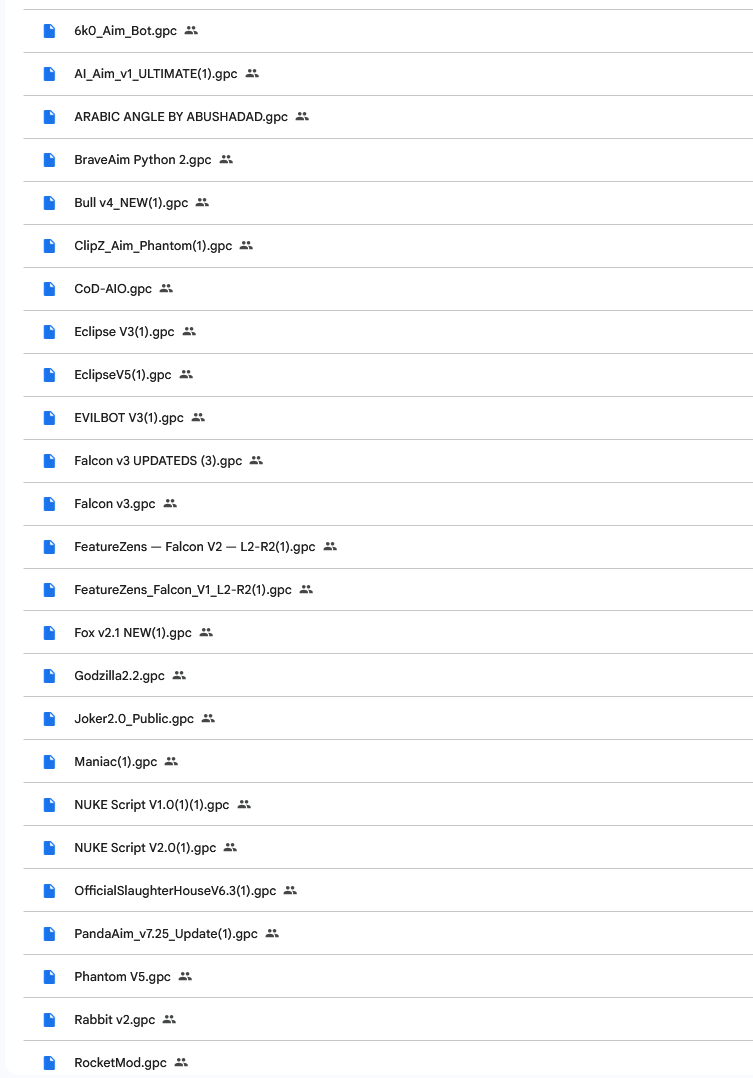
Task: Open Falcon v3 UPDATEDS (3).gpc
Action: coord(388,461)
